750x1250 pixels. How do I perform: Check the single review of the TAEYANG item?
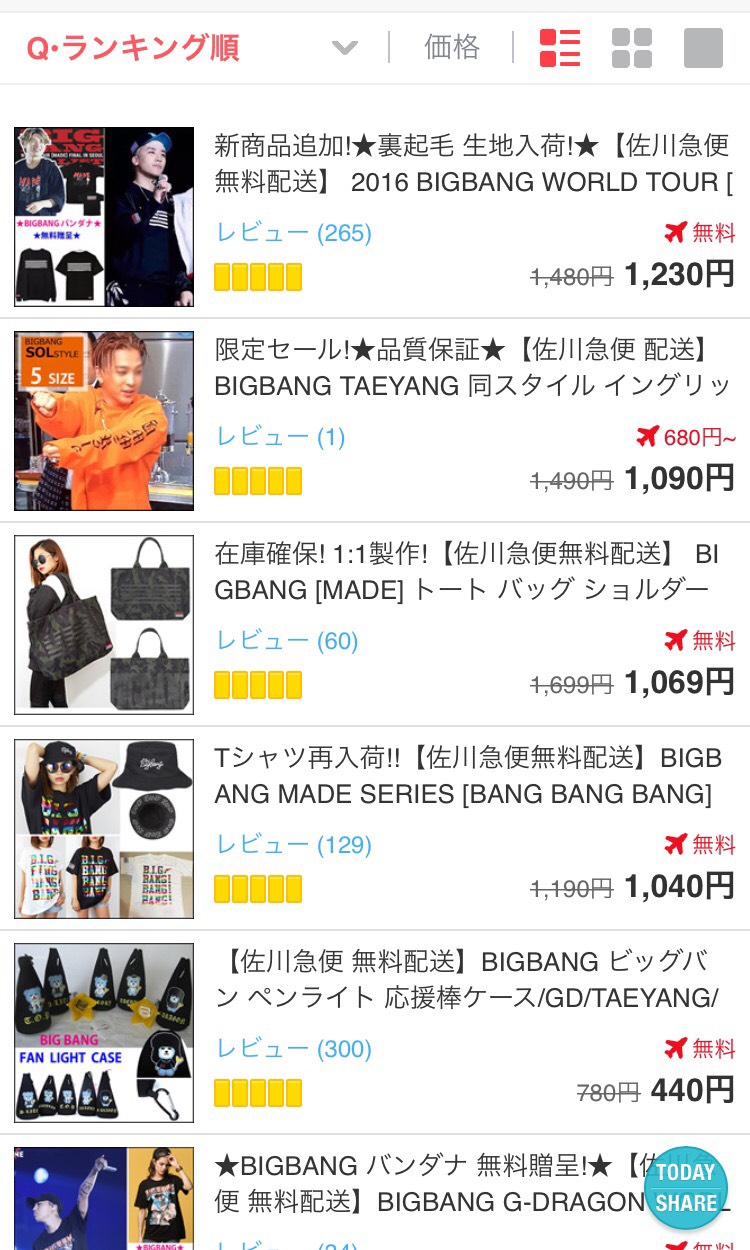point(280,437)
